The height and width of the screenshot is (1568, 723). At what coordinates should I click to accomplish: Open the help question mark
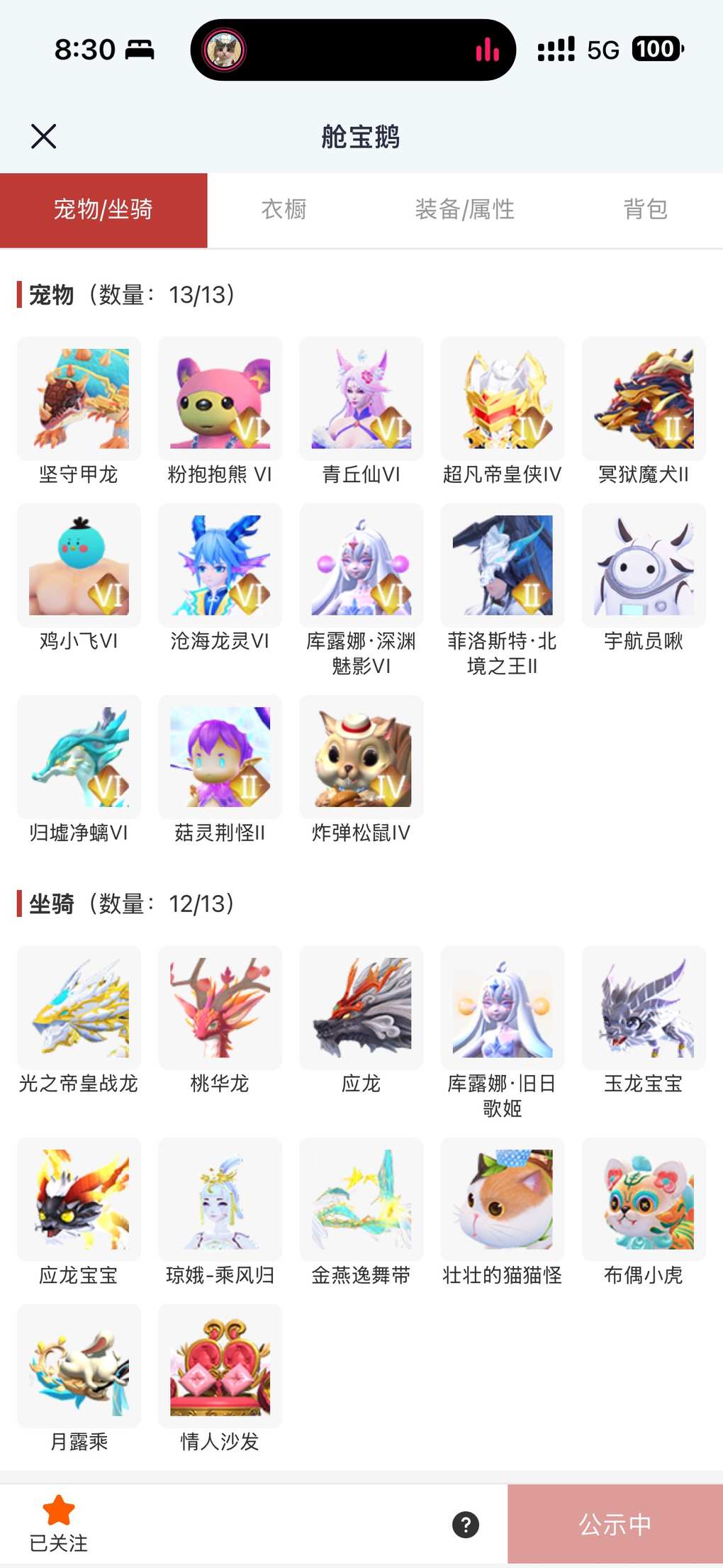pos(466,1524)
